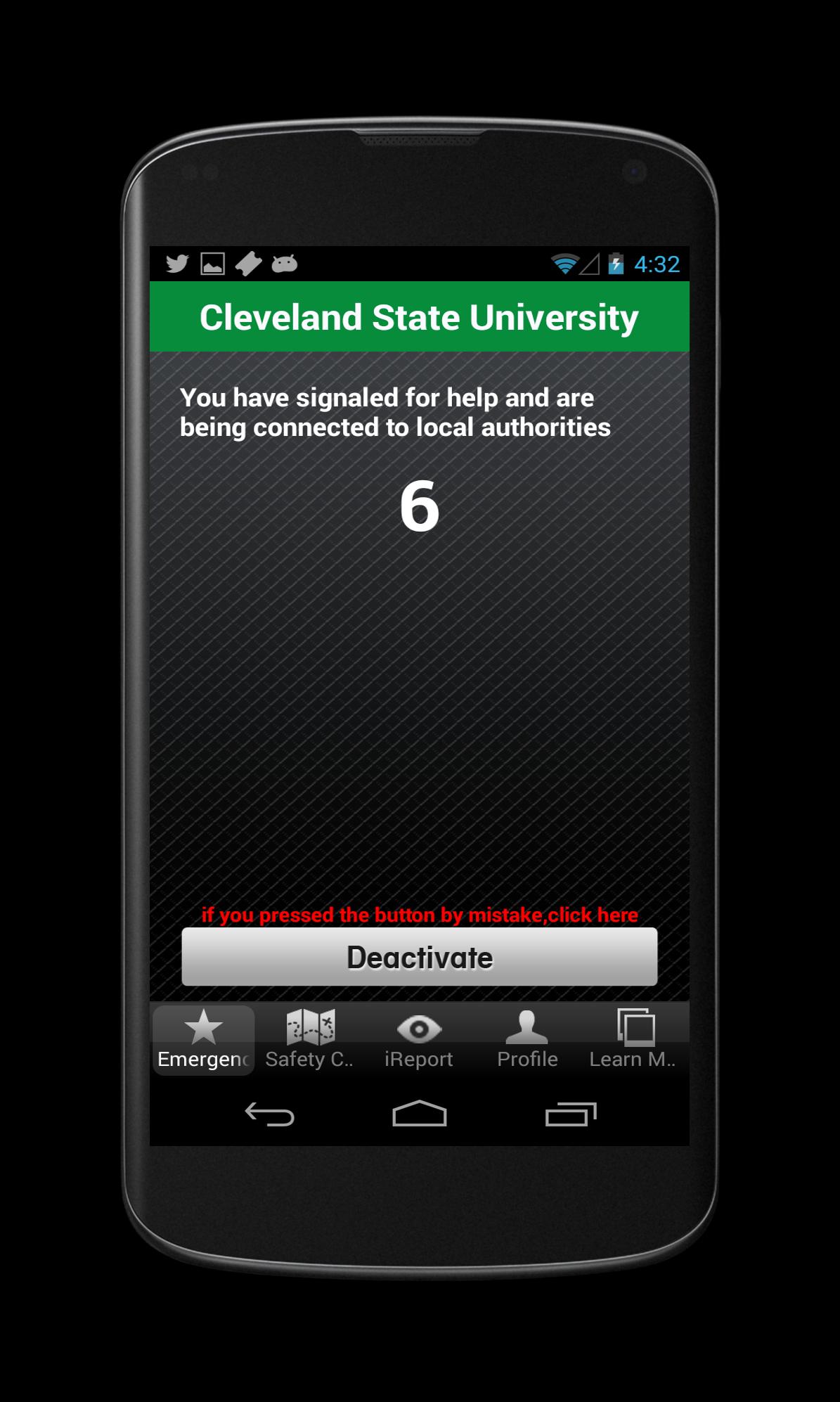
Task: Switch to the Safety C.. tab
Action: (310, 1039)
